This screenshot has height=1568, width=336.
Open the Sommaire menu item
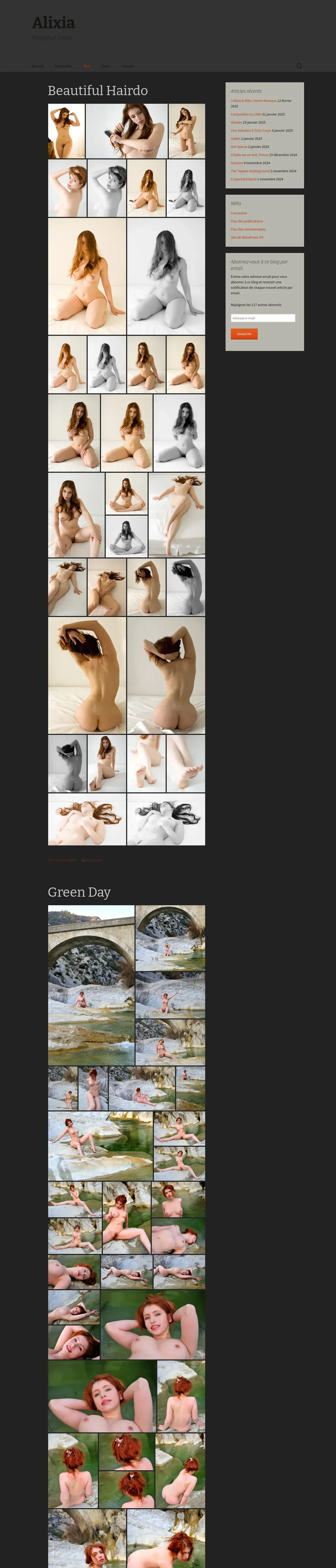tap(63, 66)
